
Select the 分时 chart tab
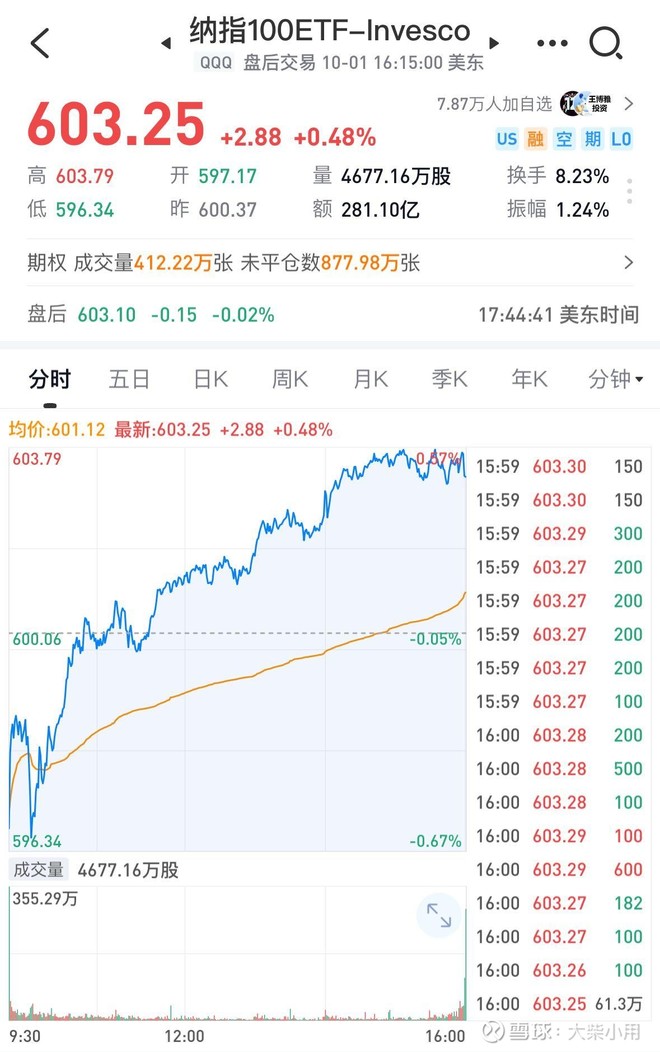click(x=50, y=379)
